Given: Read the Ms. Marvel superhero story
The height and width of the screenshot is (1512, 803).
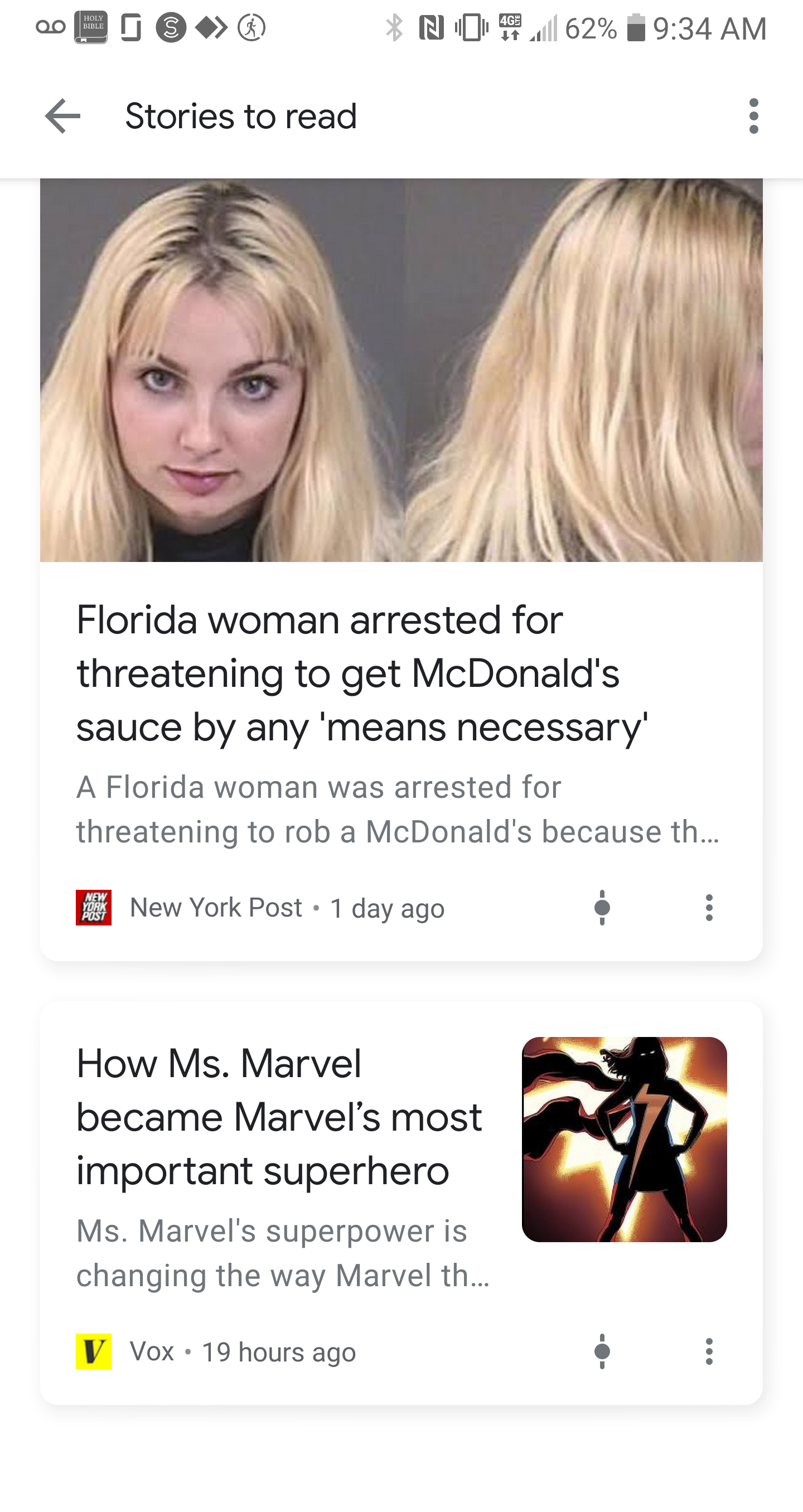Looking at the screenshot, I should click(279, 1116).
